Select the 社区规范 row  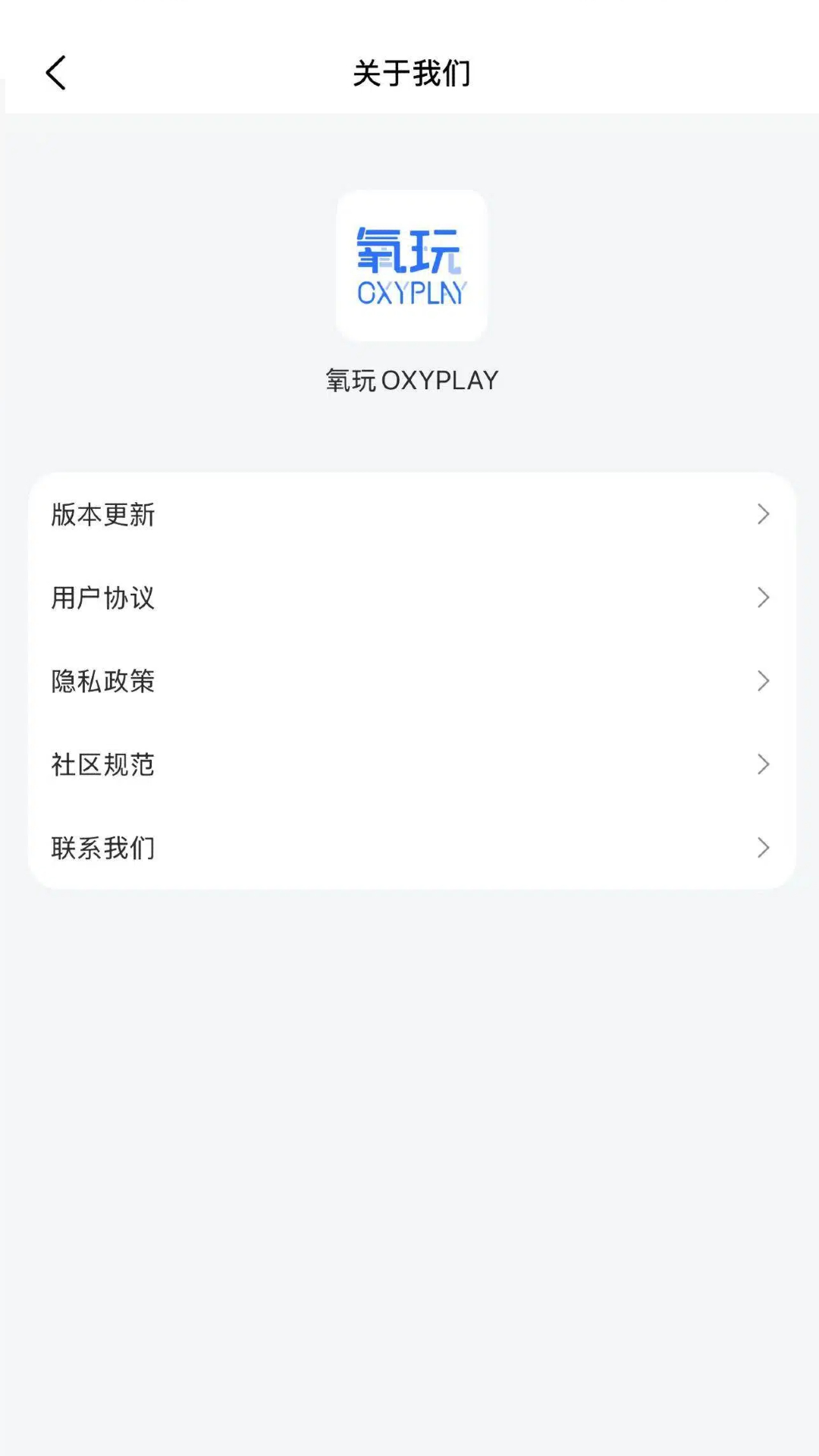coord(409,765)
